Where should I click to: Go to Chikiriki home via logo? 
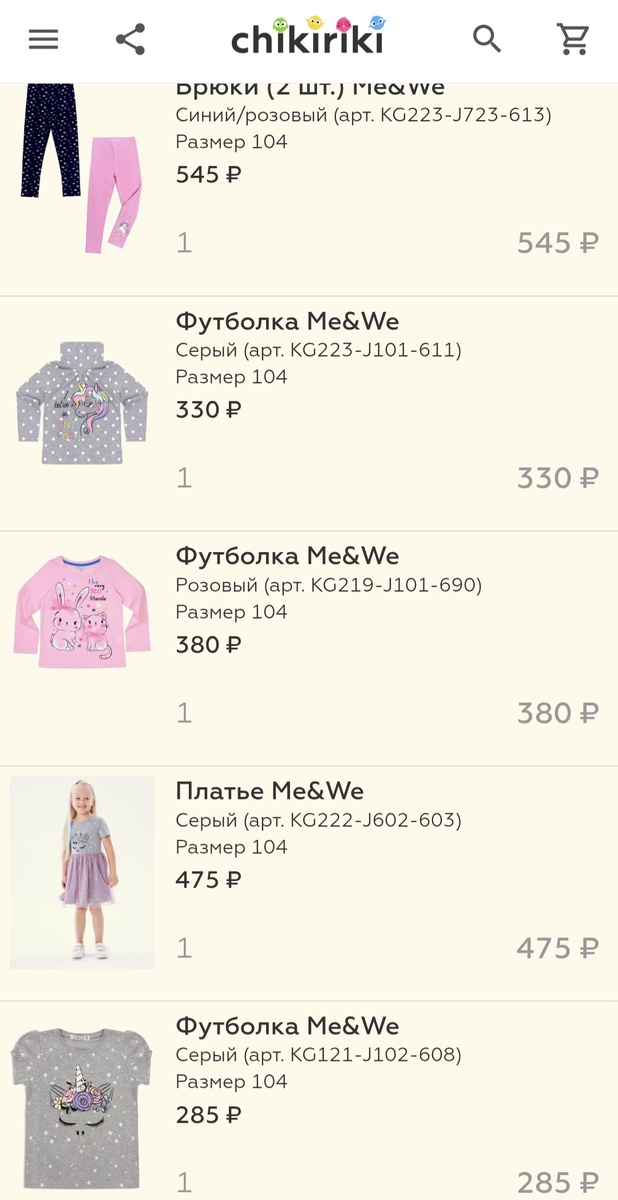point(307,38)
